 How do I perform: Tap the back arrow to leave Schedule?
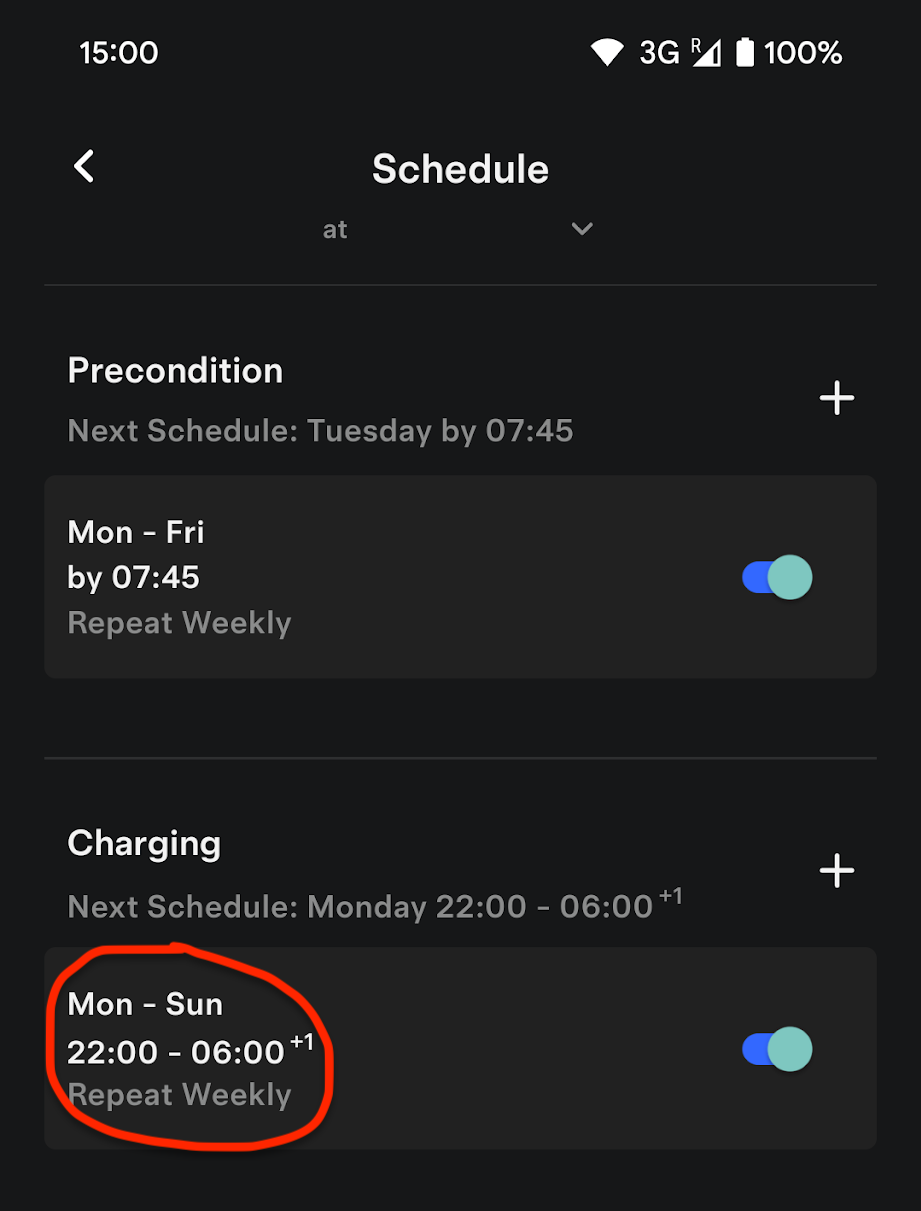click(83, 166)
